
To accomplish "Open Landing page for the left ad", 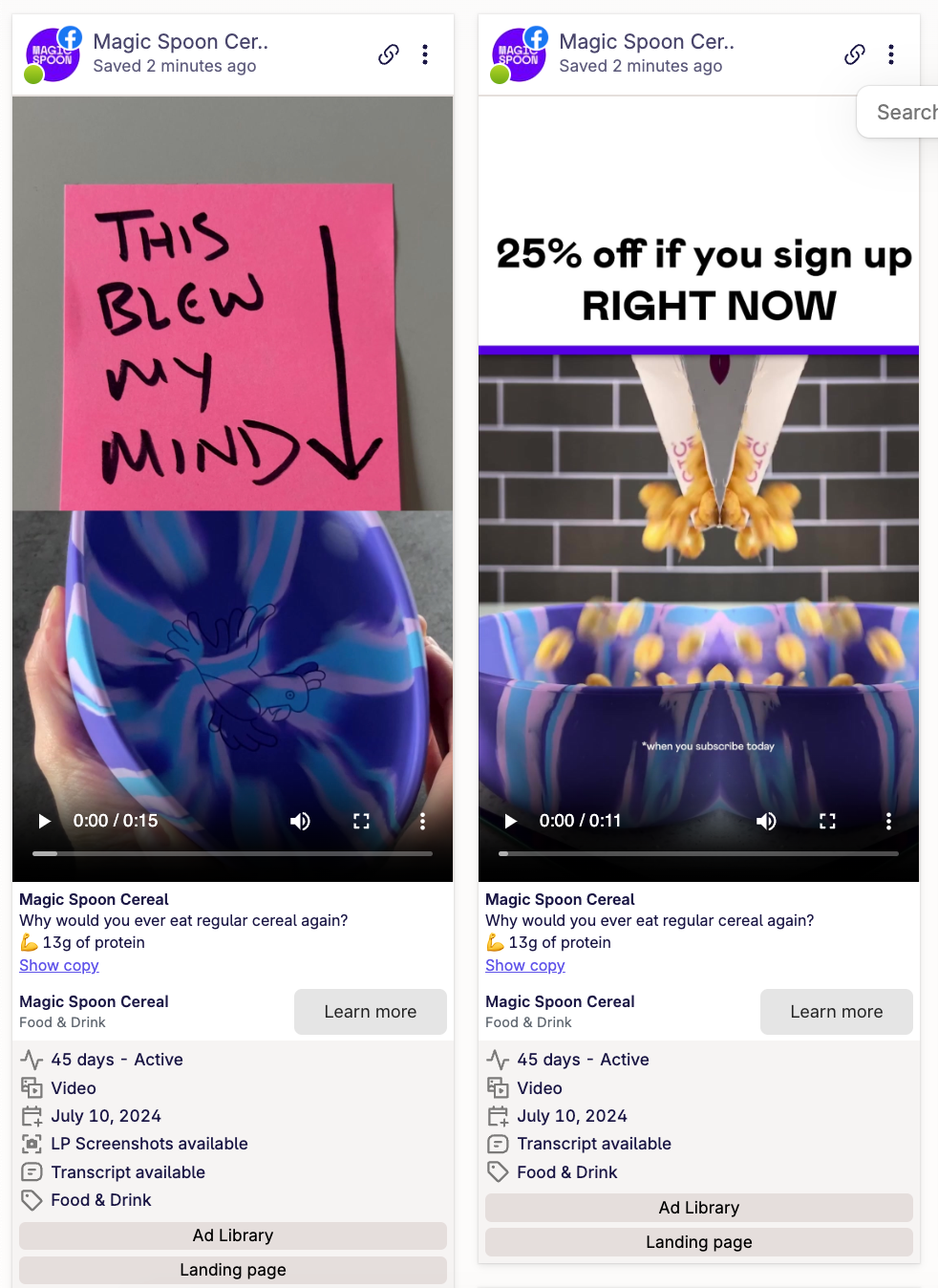I will pos(232,1270).
